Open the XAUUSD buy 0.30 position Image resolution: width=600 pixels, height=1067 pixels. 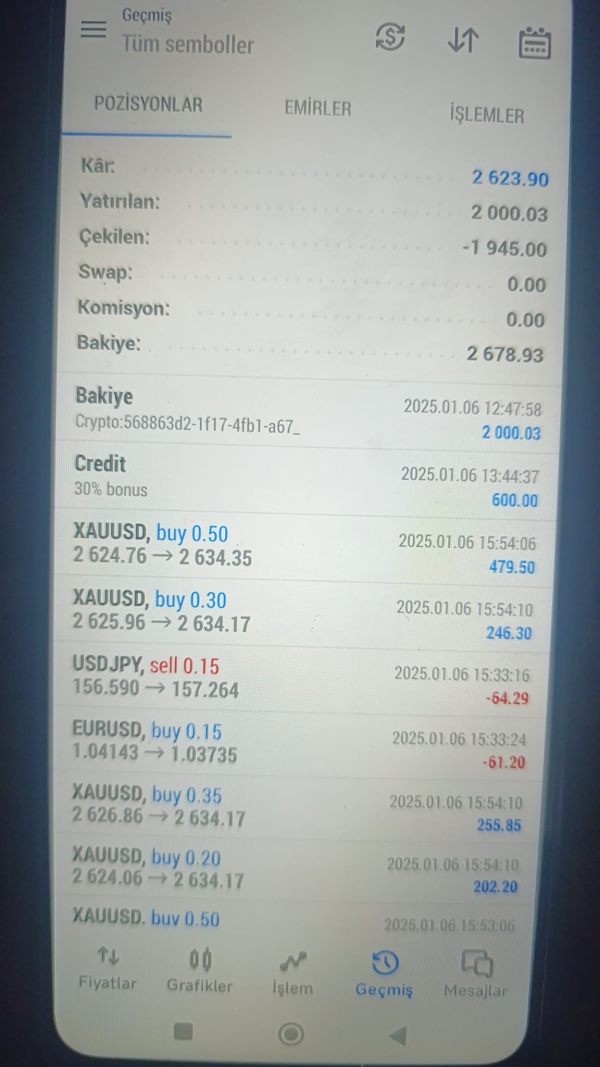click(x=303, y=612)
